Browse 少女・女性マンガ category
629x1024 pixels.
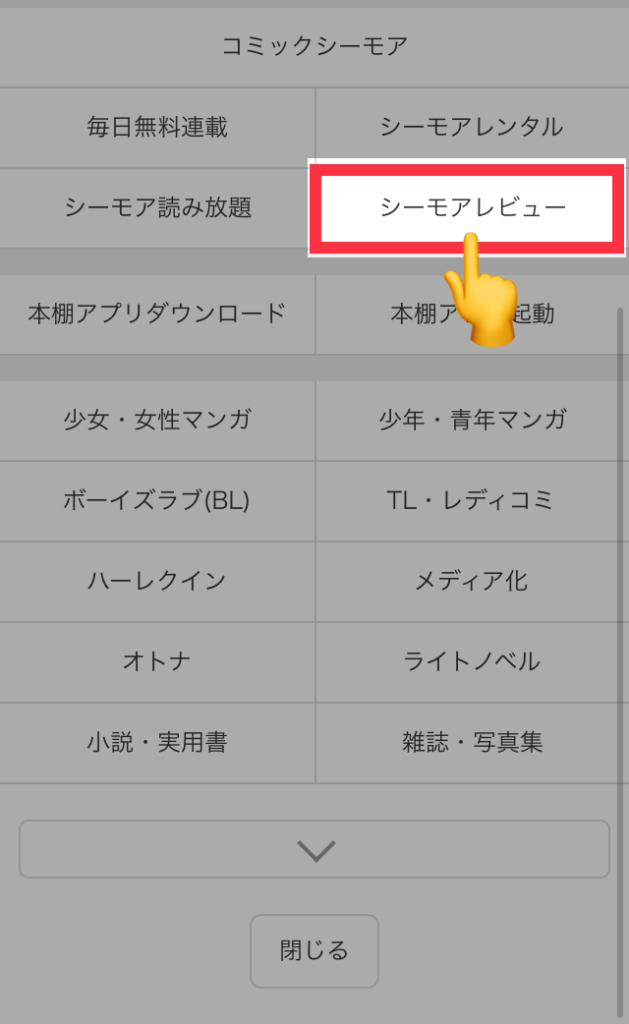157,420
